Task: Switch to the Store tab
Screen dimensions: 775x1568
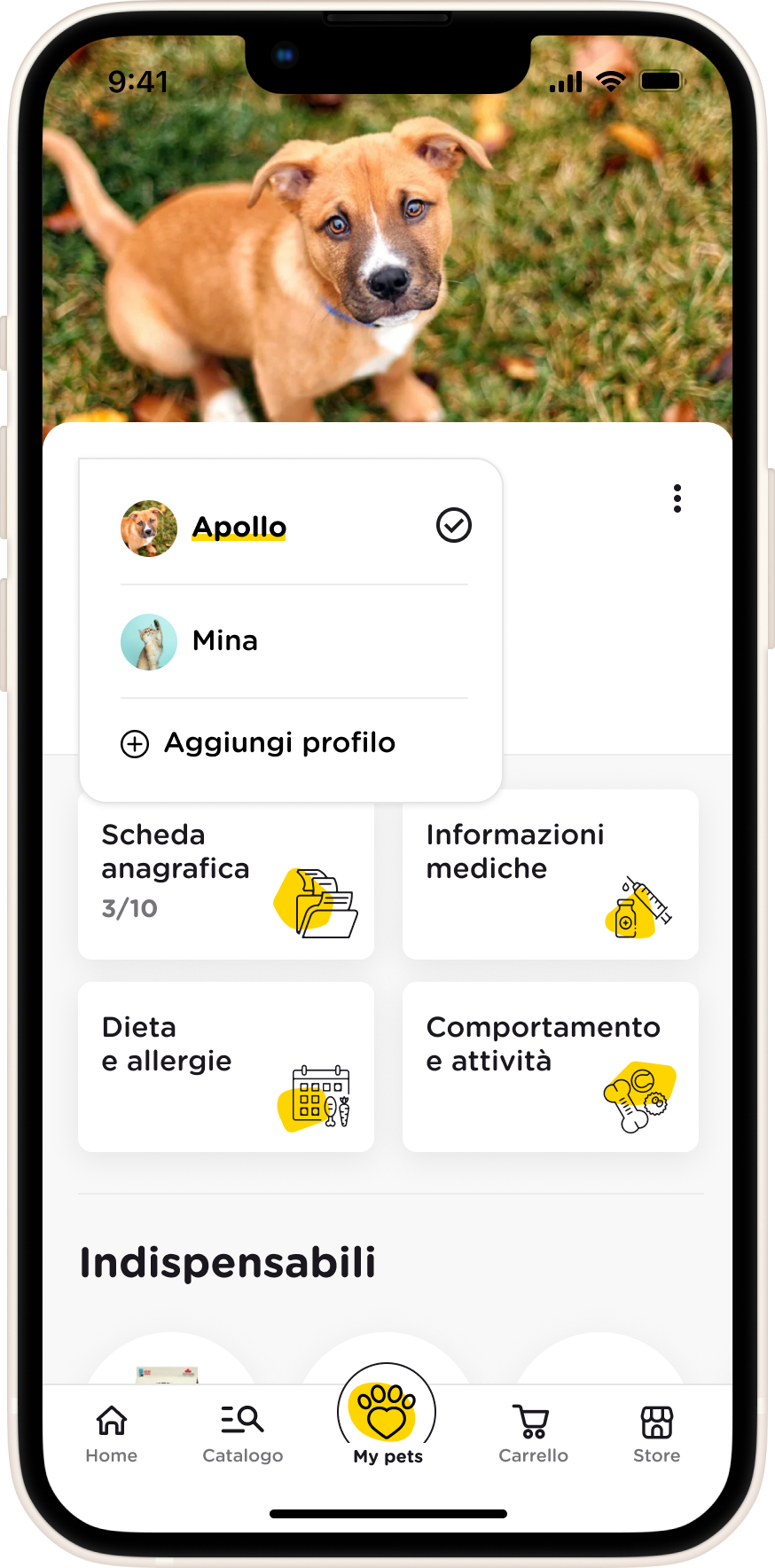Action: click(x=656, y=1432)
